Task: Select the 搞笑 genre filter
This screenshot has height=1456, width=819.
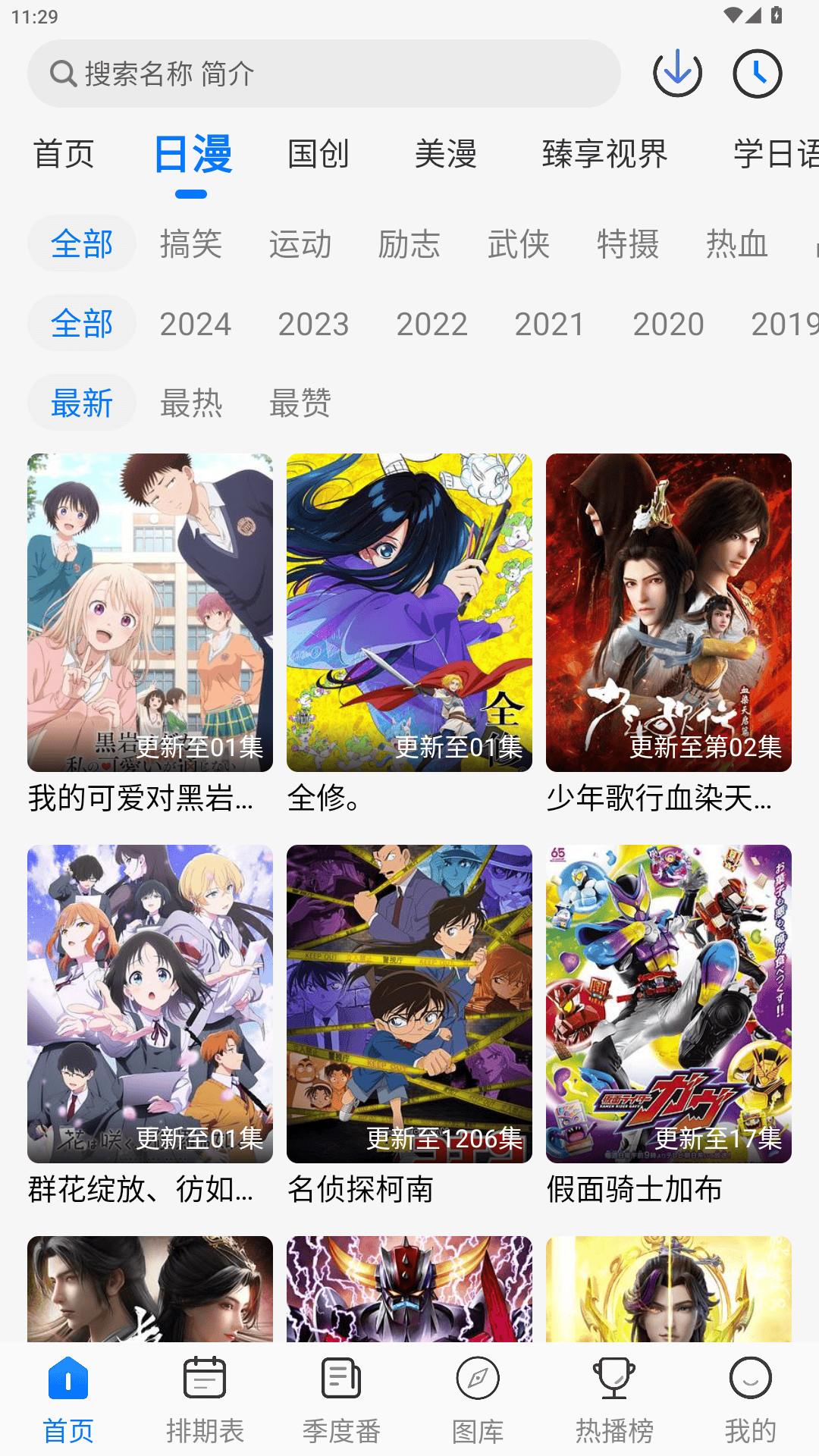Action: coord(191,243)
